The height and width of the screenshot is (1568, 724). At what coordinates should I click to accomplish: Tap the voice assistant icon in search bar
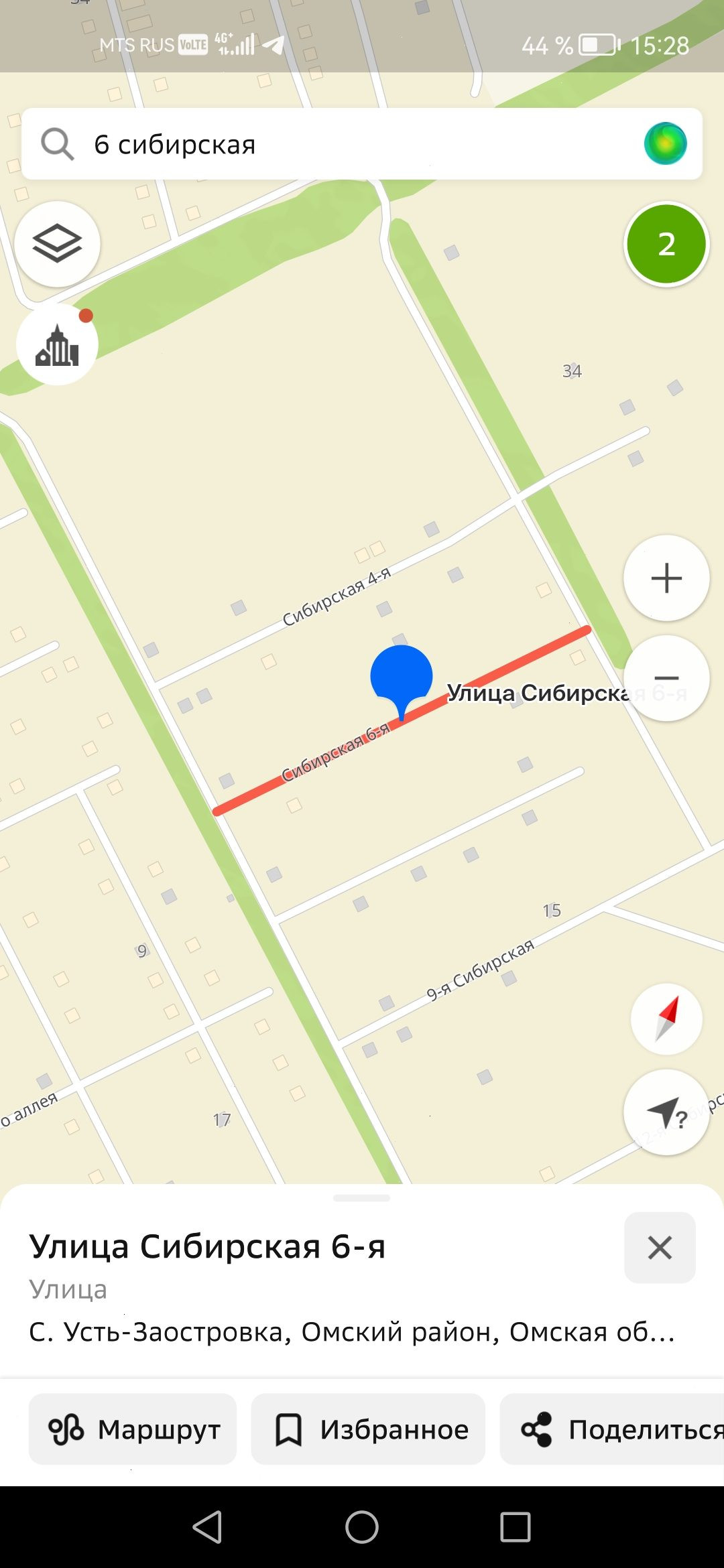click(665, 143)
